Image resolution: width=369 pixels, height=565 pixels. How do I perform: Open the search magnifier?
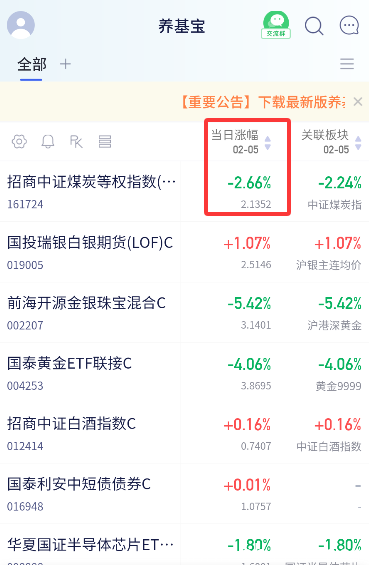pos(314,26)
